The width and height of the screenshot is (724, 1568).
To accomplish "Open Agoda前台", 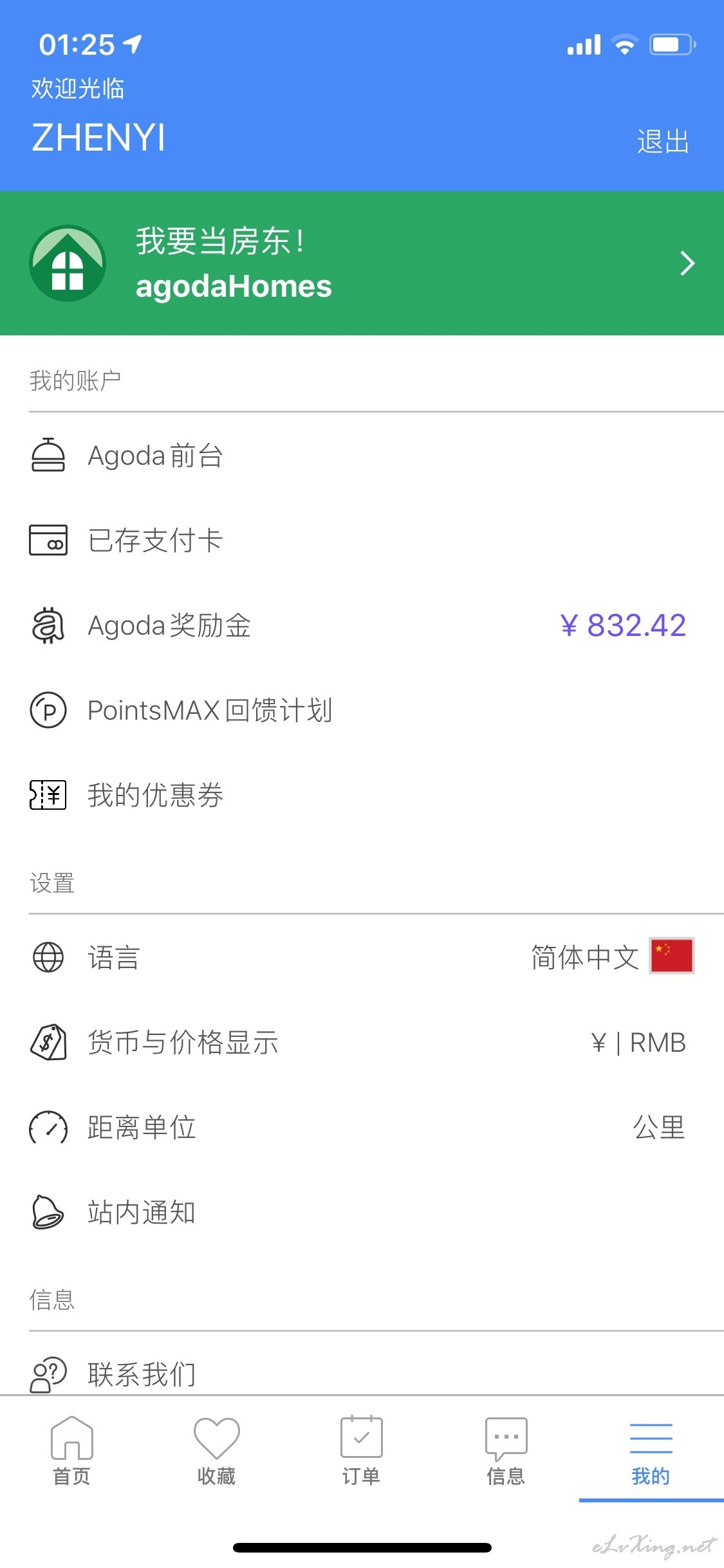I will [362, 456].
